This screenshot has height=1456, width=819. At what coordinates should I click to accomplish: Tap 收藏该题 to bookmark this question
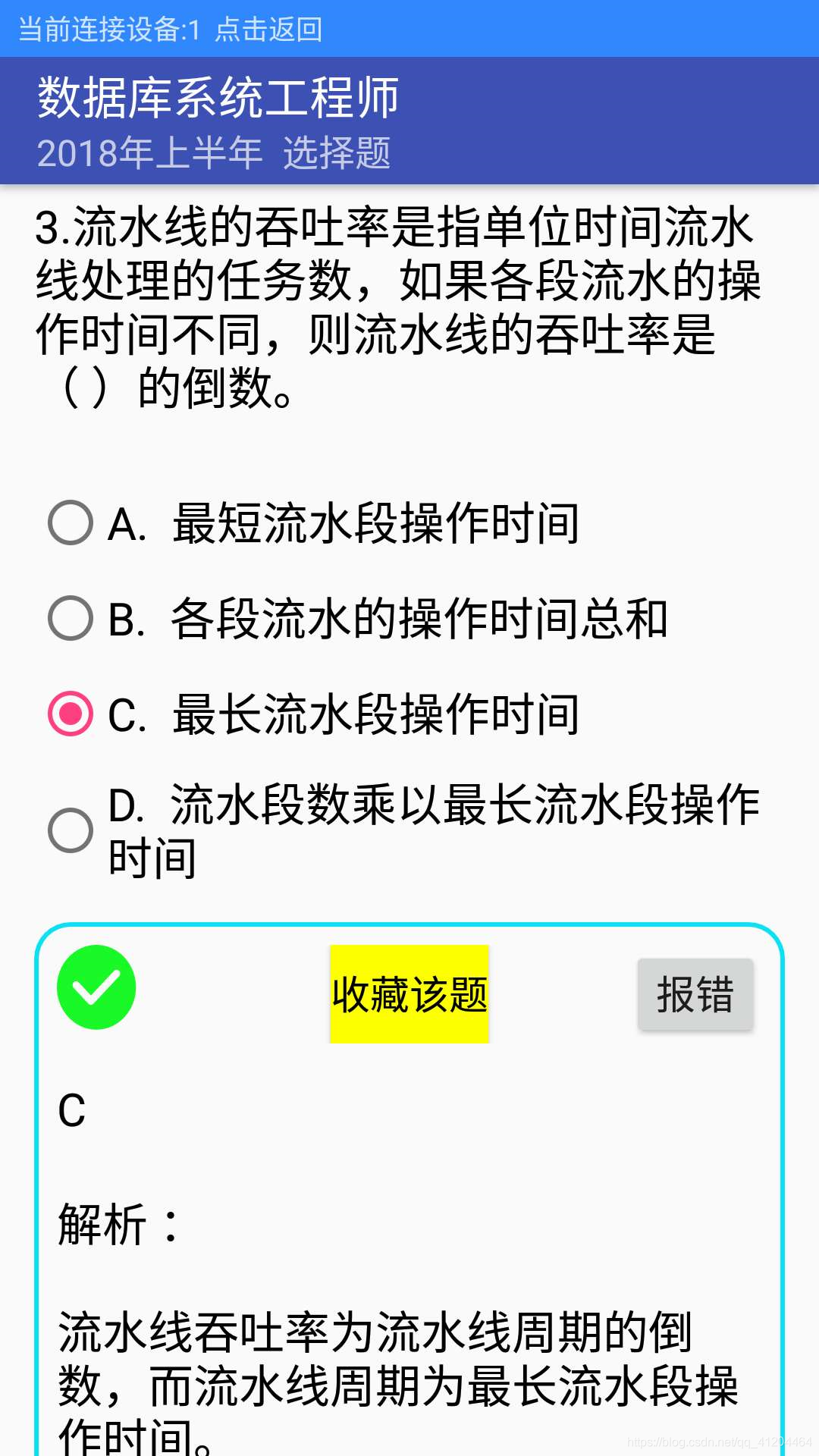(409, 994)
